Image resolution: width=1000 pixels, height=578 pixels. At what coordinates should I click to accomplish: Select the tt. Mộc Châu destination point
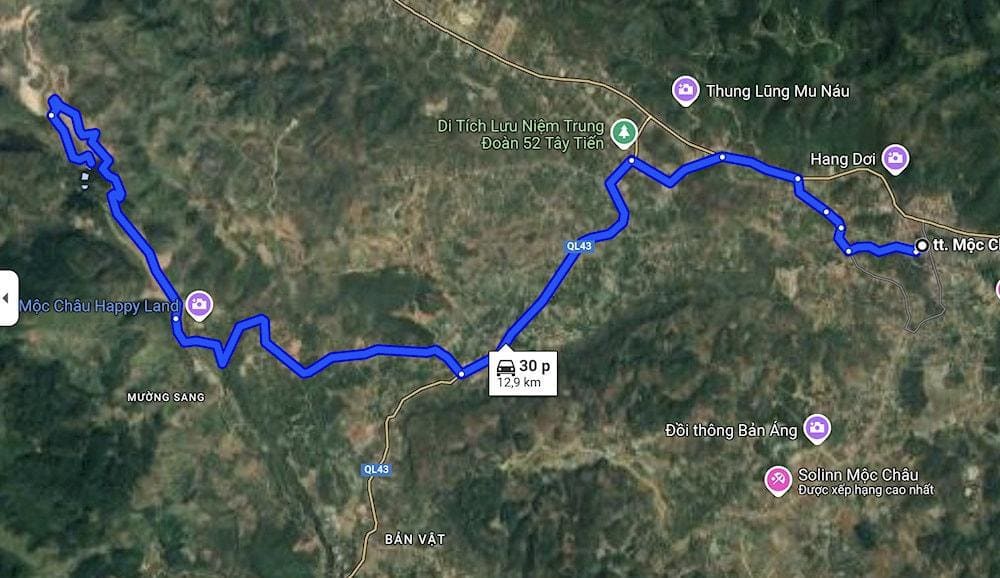click(921, 246)
